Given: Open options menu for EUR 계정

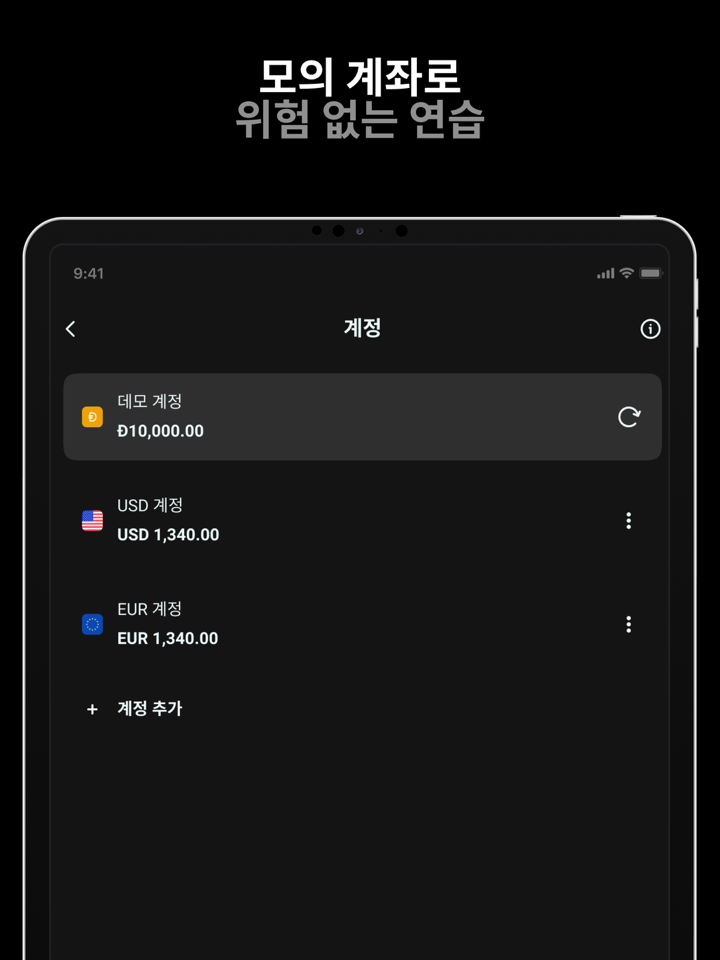Looking at the screenshot, I should pyautogui.click(x=628, y=624).
